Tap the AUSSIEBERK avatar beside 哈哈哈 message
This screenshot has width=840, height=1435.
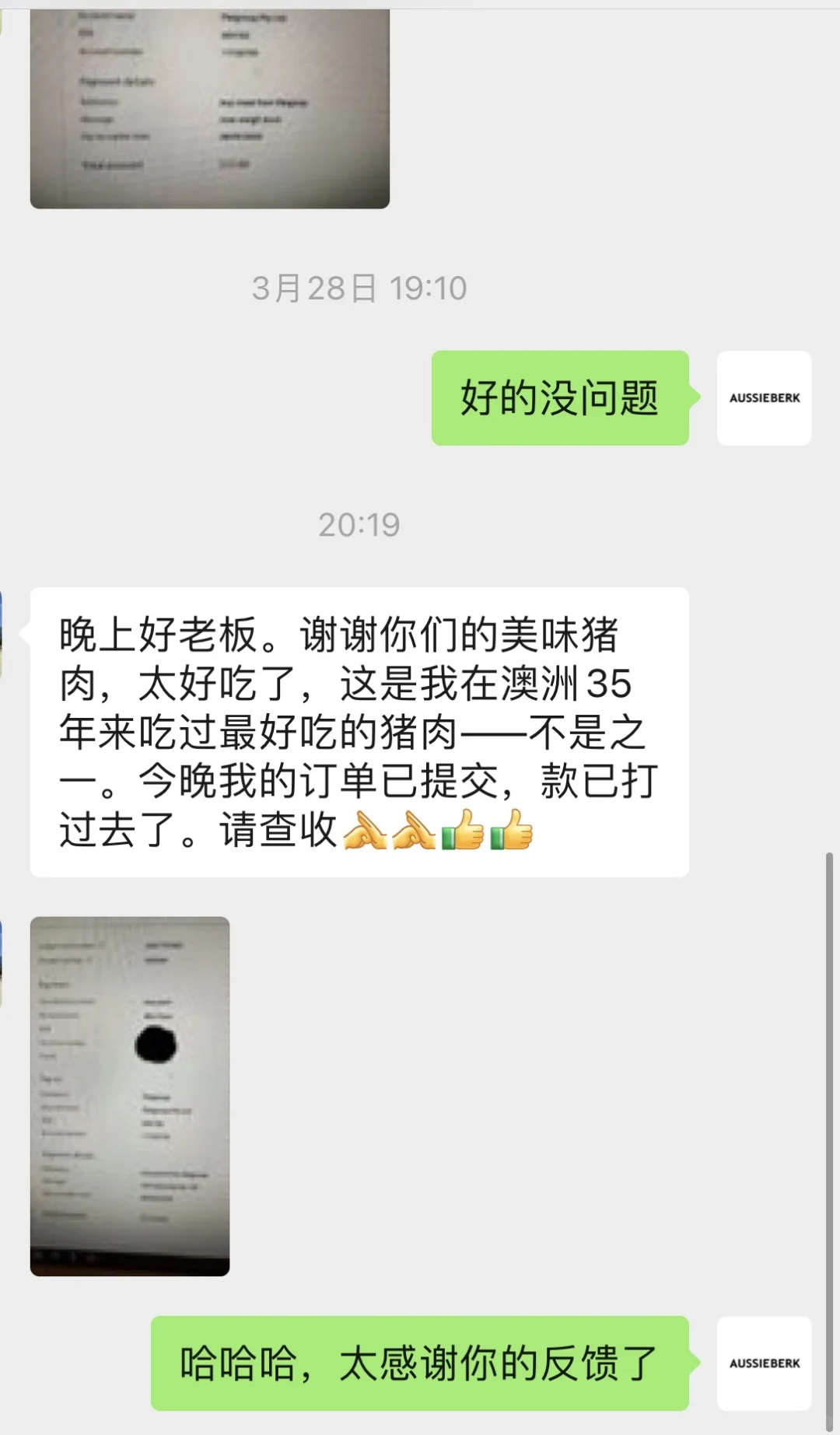click(764, 1363)
